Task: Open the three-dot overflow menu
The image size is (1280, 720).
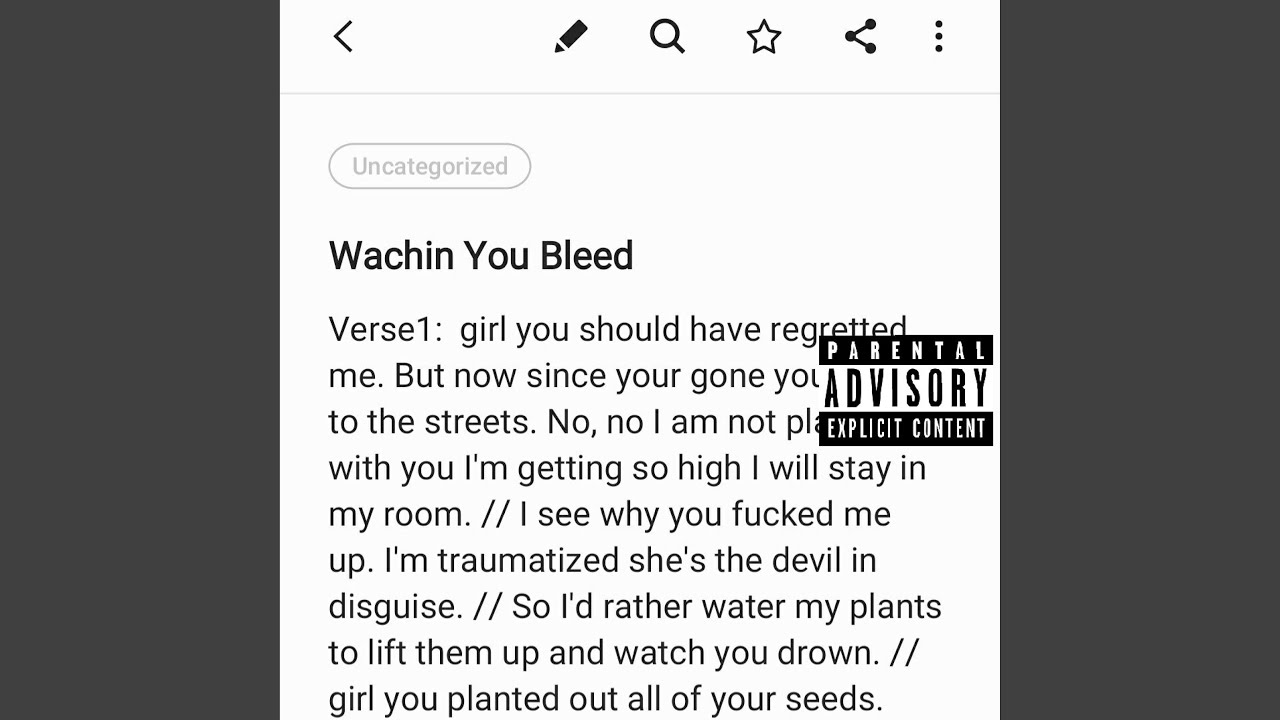Action: coord(938,37)
